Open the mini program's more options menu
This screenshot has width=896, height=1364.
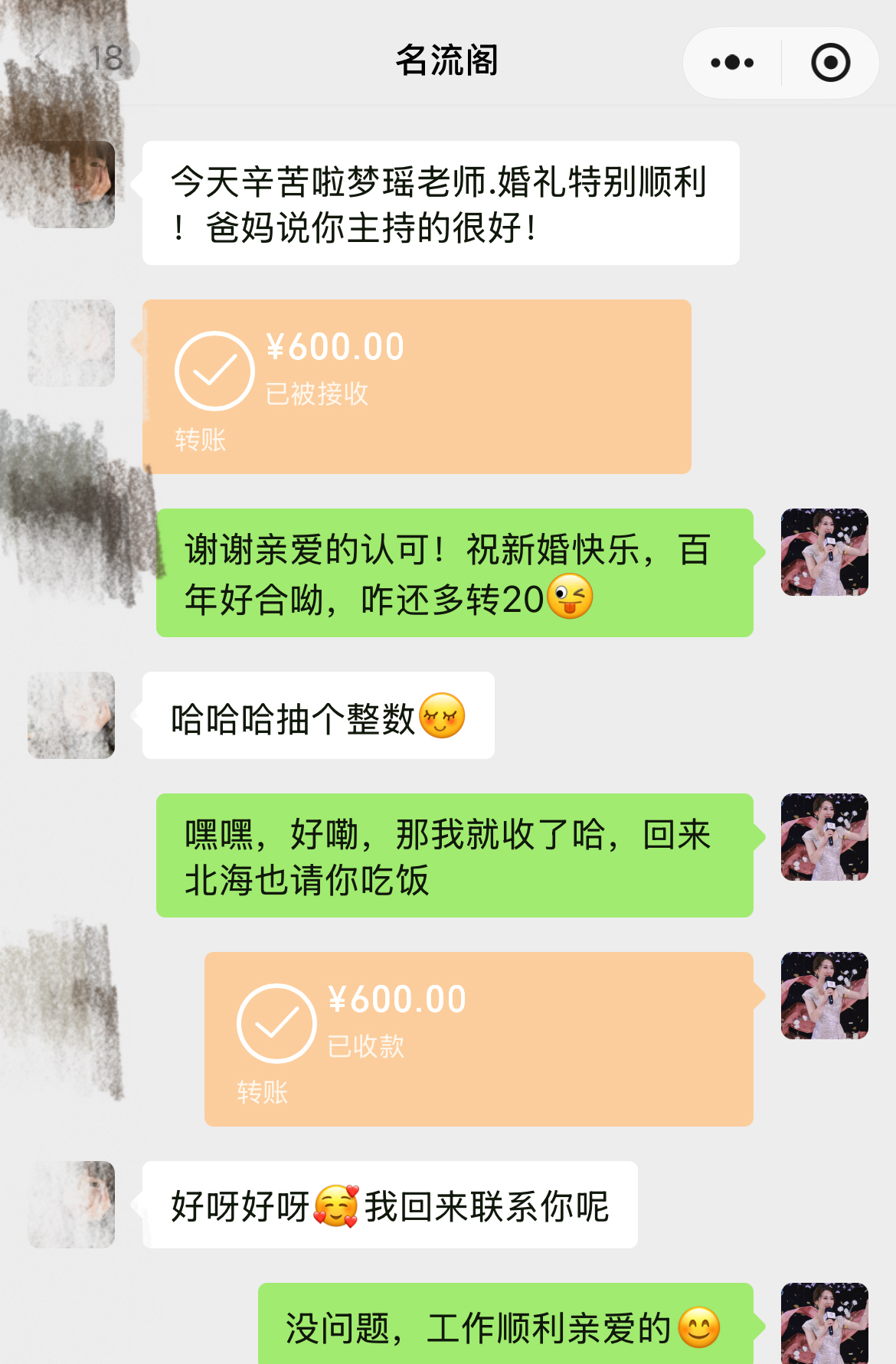[x=732, y=63]
